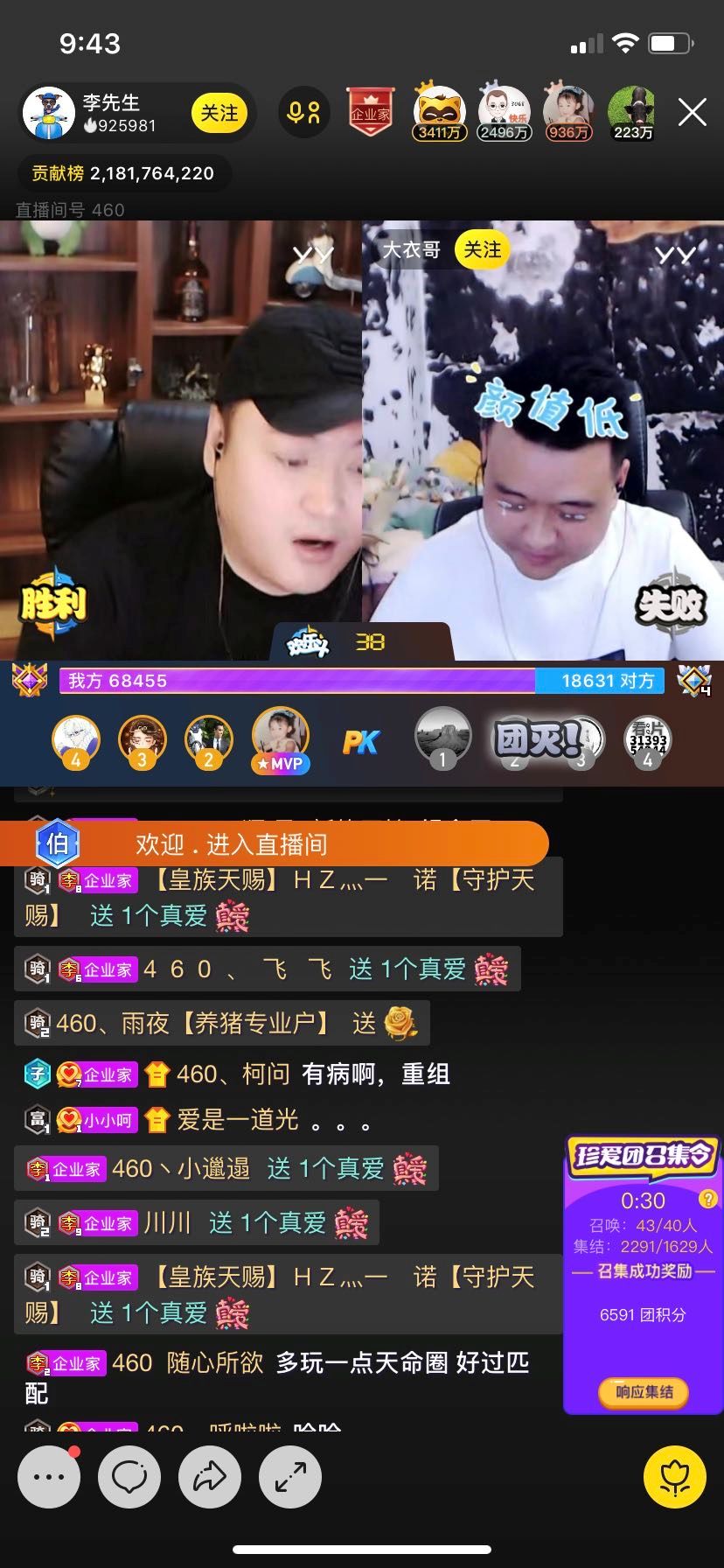Open the 企业家 badge
Image resolution: width=724 pixels, height=1568 pixels.
pos(371,112)
